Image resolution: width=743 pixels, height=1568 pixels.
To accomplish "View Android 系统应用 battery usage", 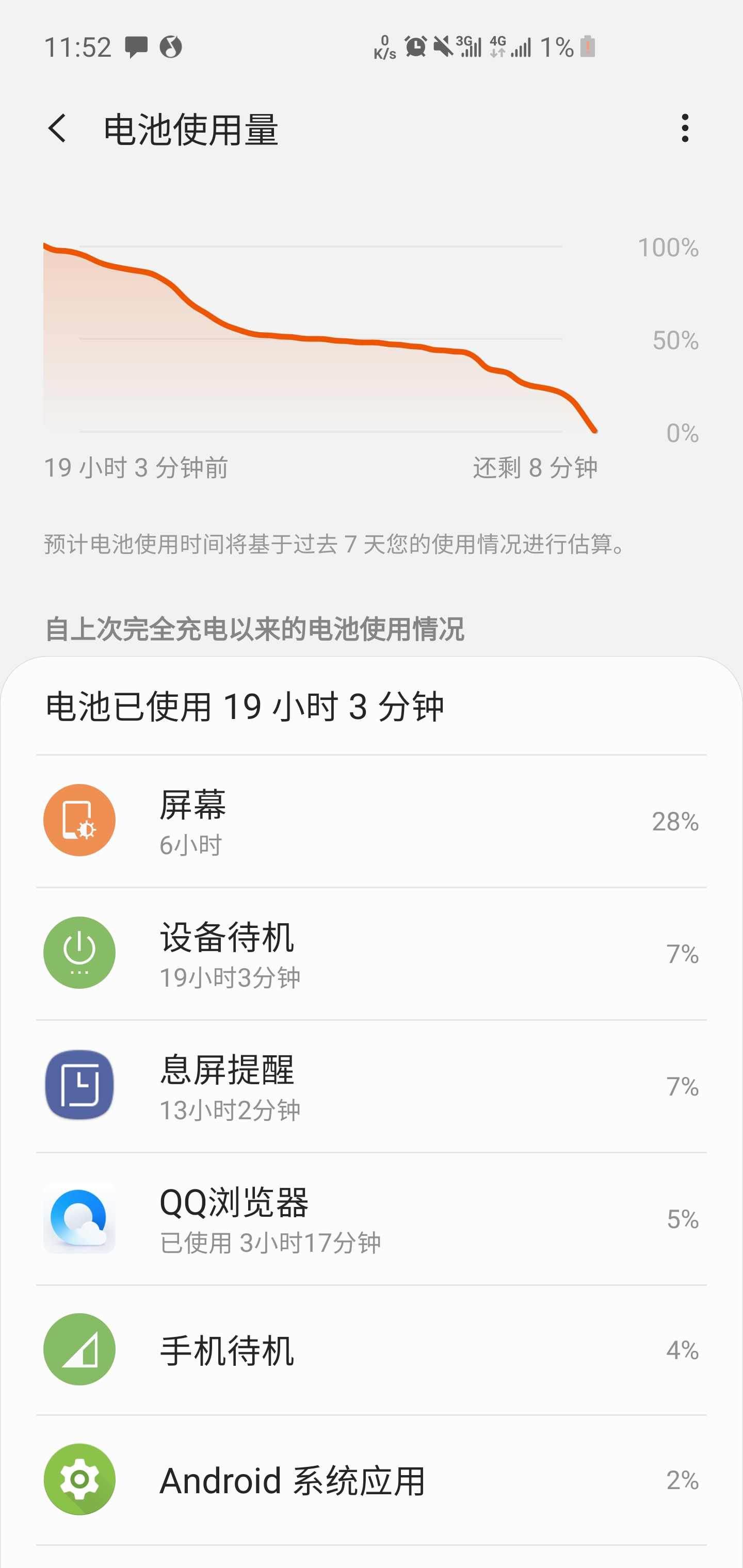I will coord(372,1480).
